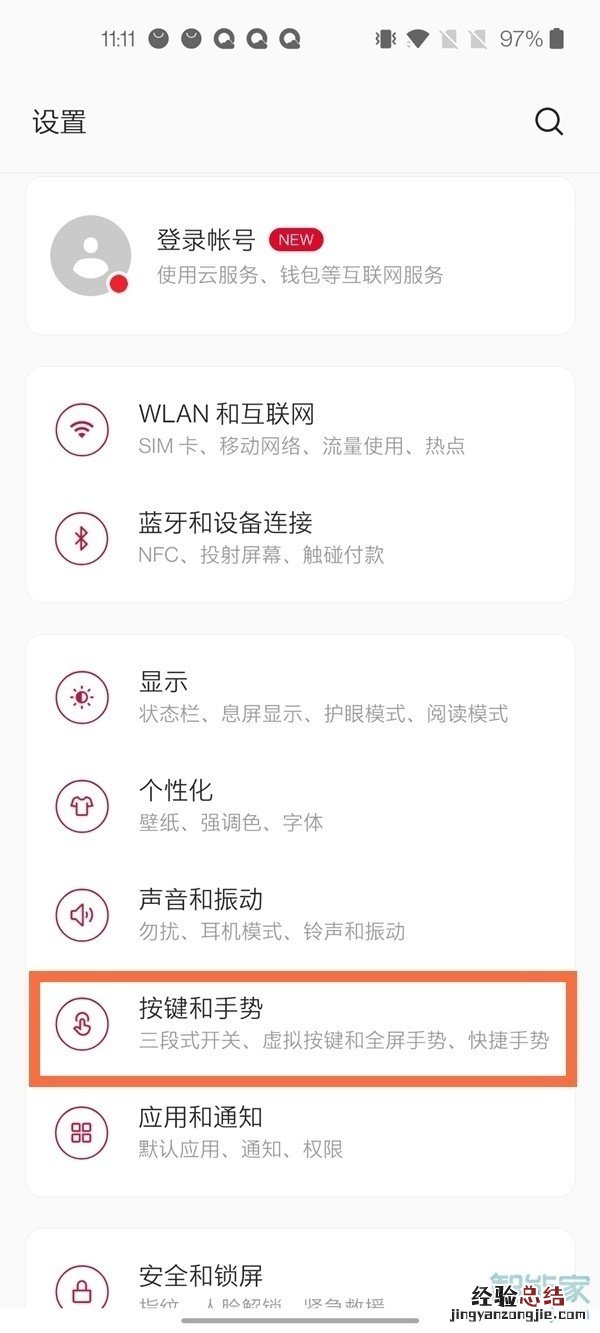The width and height of the screenshot is (600, 1333).
Task: Open 安全和锁屏 settings
Action: tap(300, 1285)
